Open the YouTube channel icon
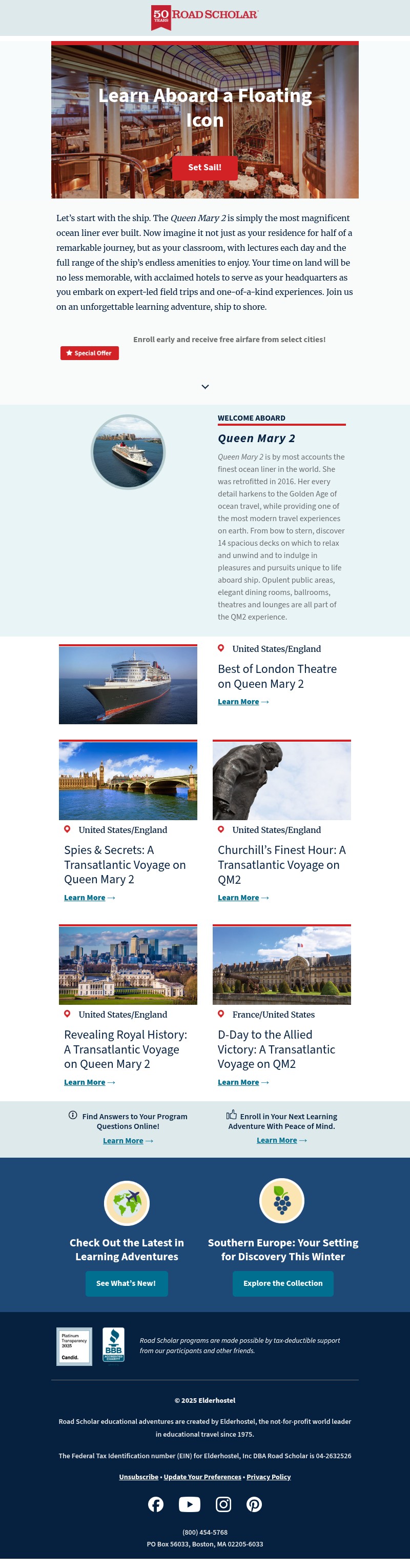Viewport: 410px width, 1568px height. 189,1504
